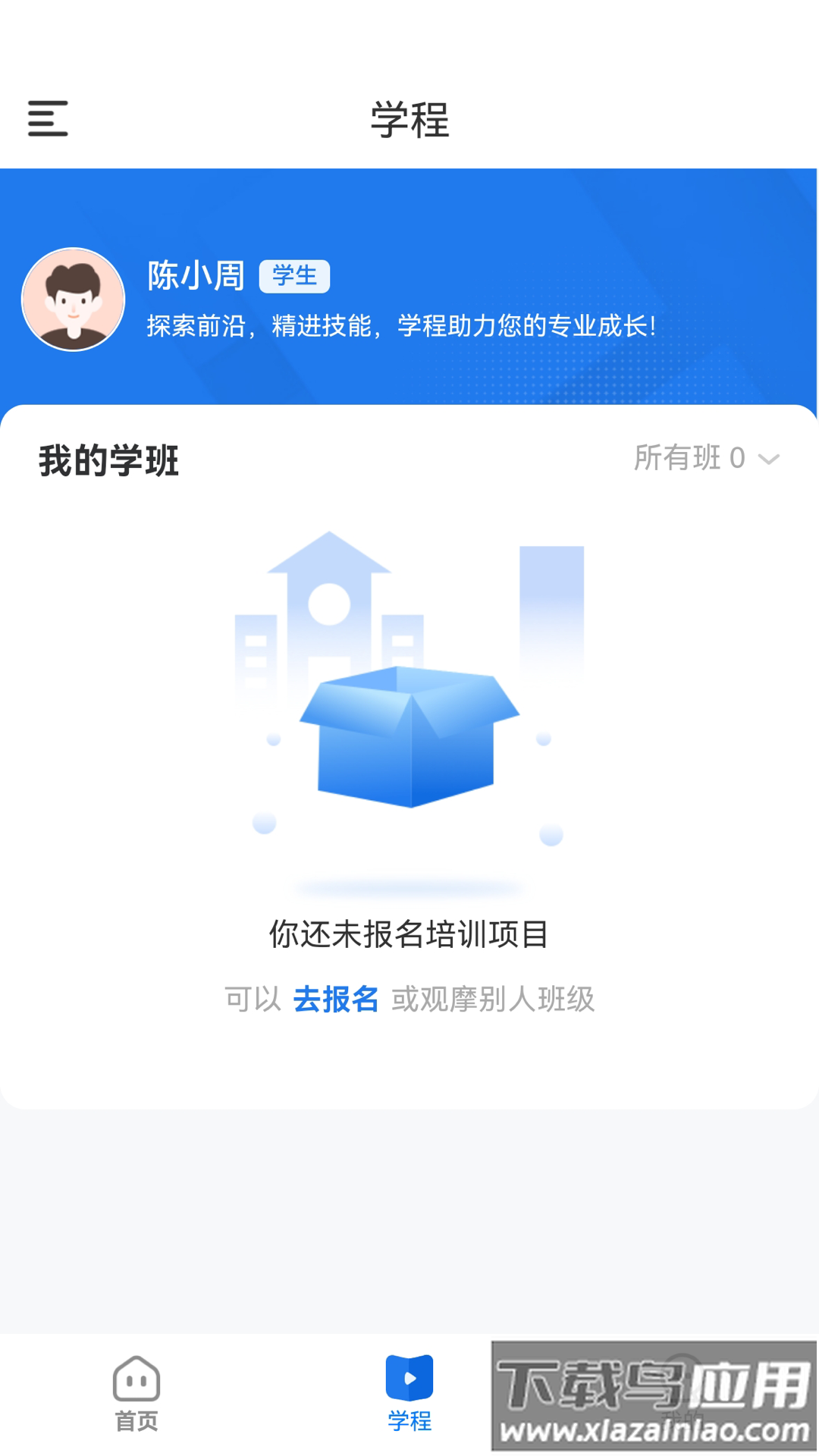Select the 学程 tab

[409, 1399]
